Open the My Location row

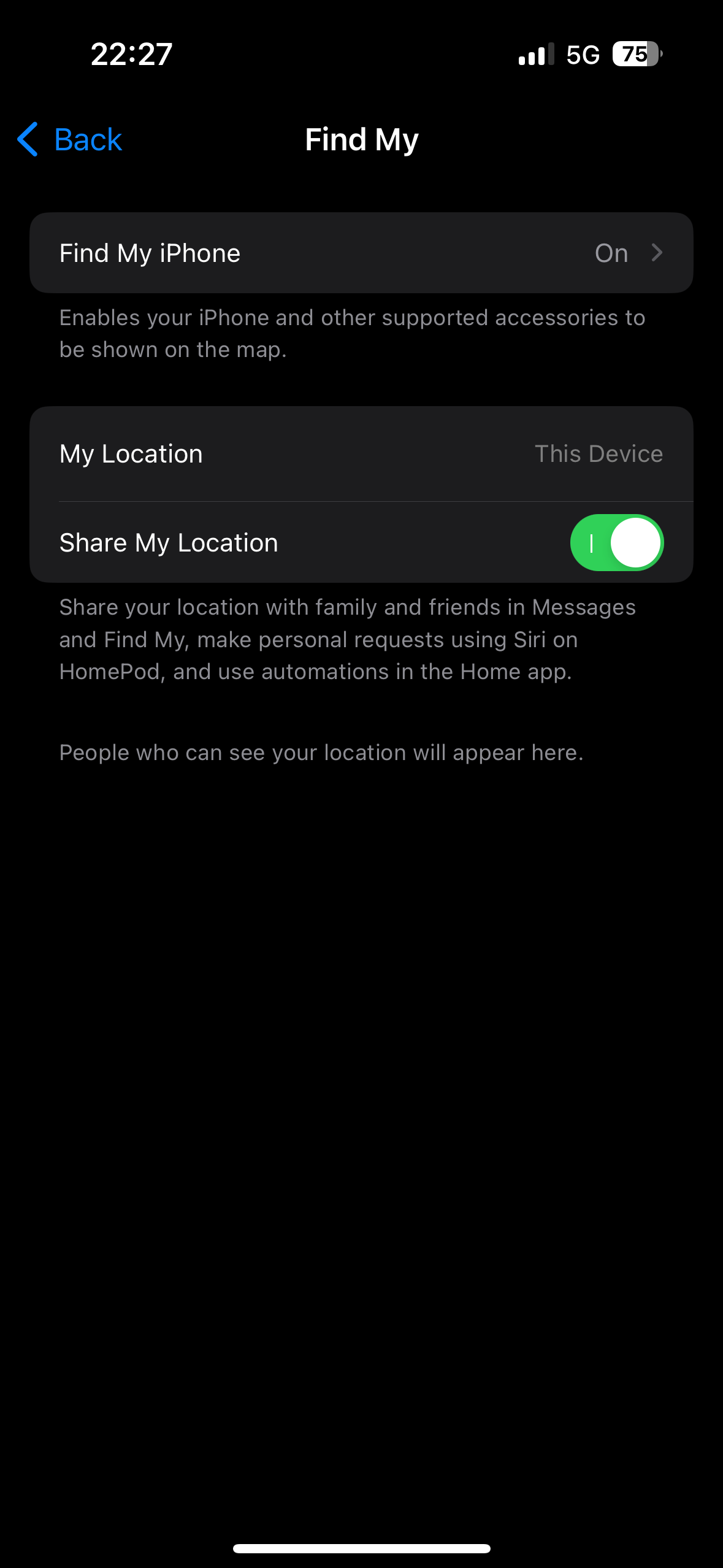361,454
